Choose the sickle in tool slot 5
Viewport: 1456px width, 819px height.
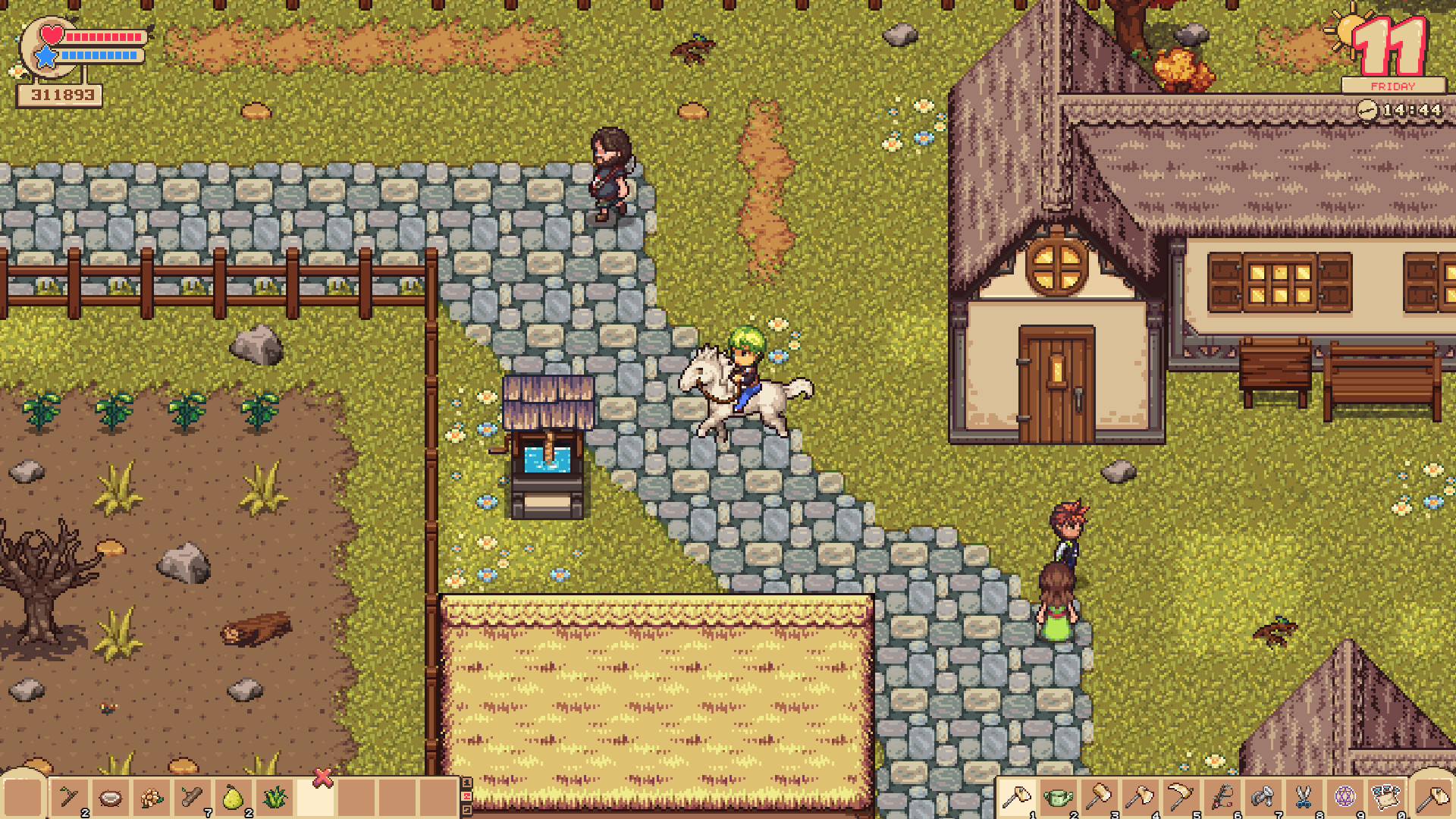pos(1180,796)
